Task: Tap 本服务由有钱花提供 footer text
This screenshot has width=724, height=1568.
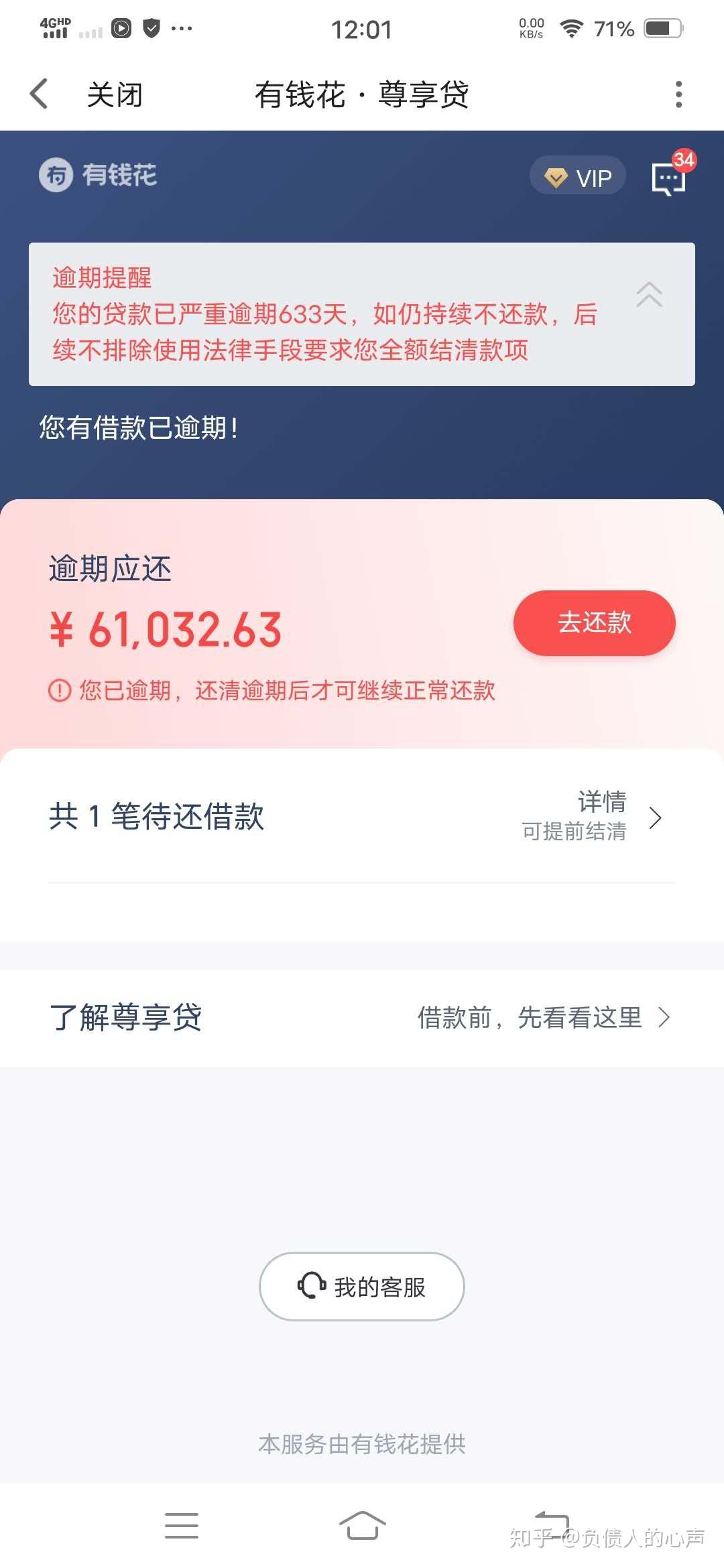Action: [x=362, y=1445]
